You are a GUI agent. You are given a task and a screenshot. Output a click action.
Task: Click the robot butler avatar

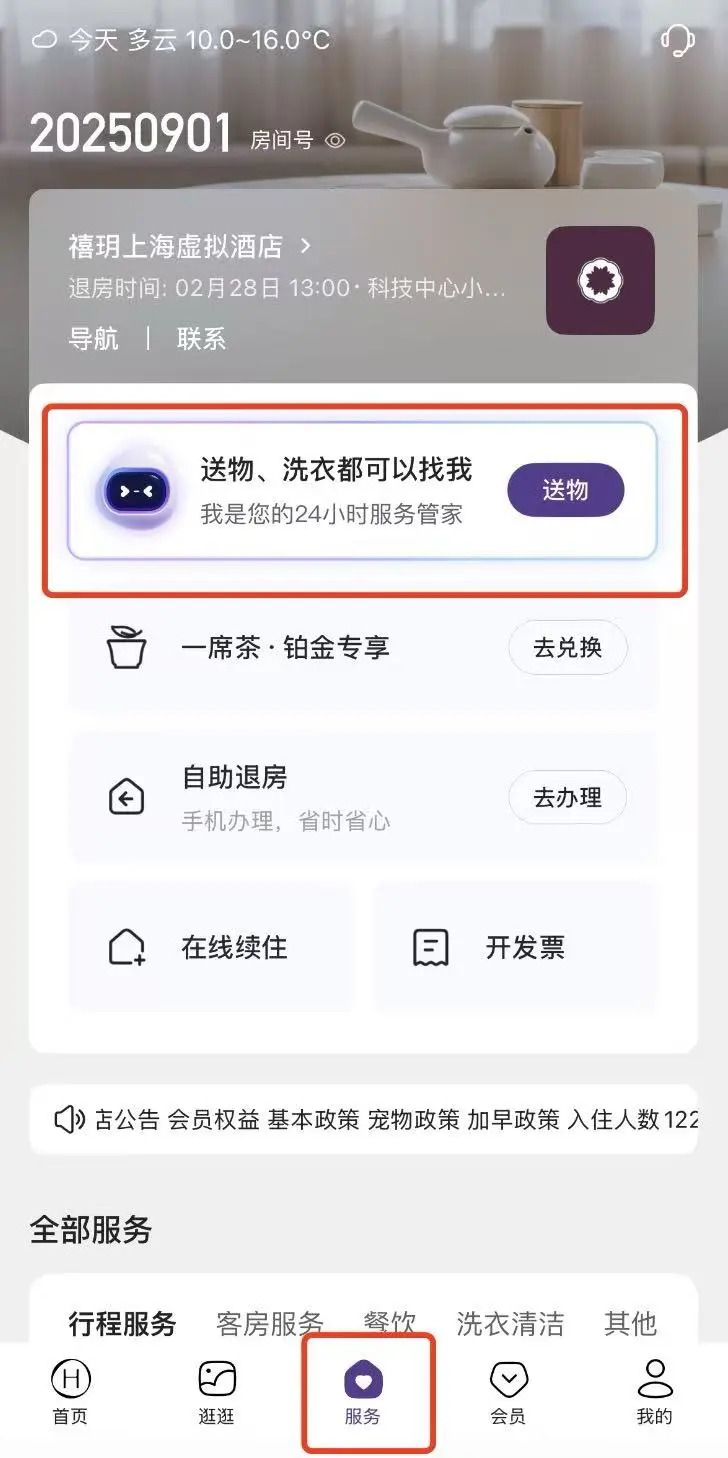[135, 490]
